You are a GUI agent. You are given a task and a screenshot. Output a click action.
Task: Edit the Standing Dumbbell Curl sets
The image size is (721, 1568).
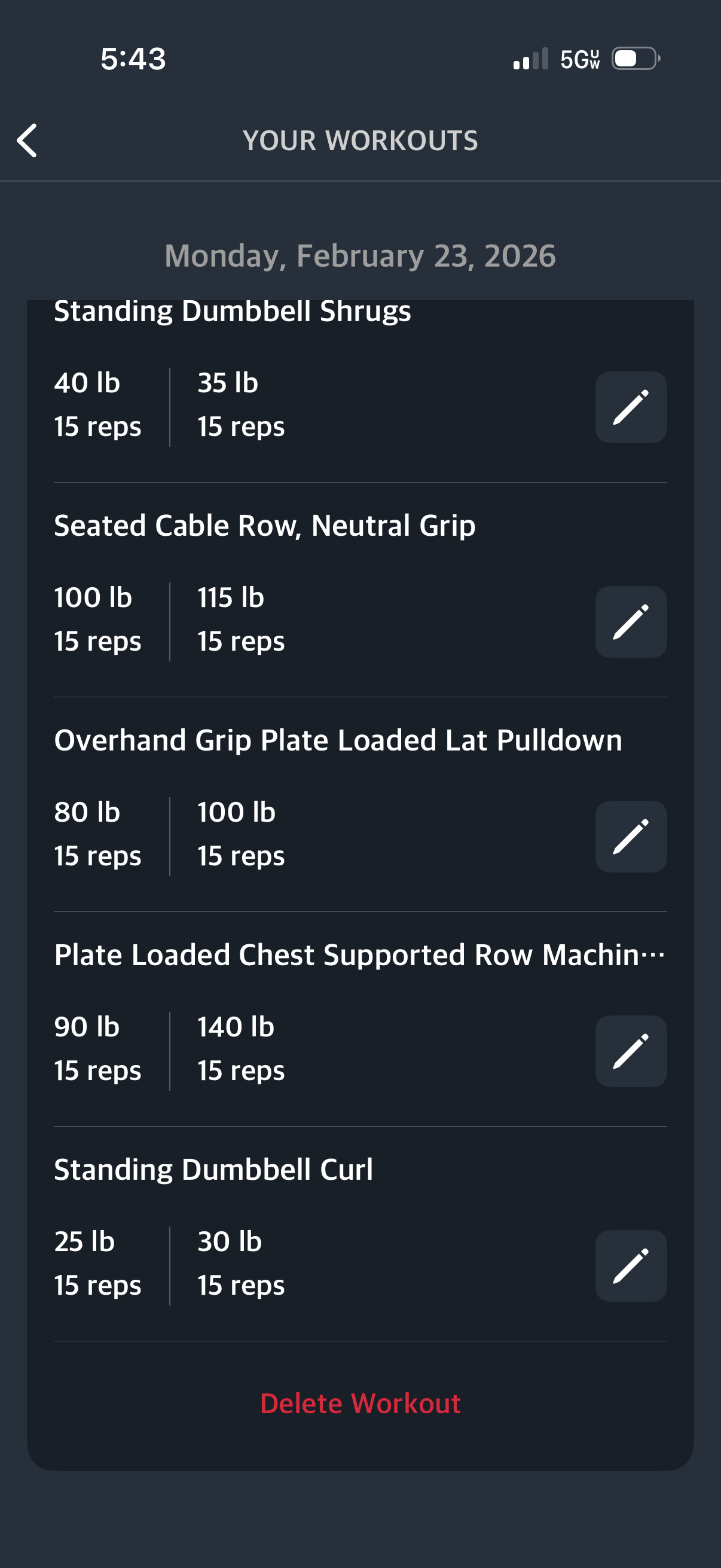coord(630,1265)
